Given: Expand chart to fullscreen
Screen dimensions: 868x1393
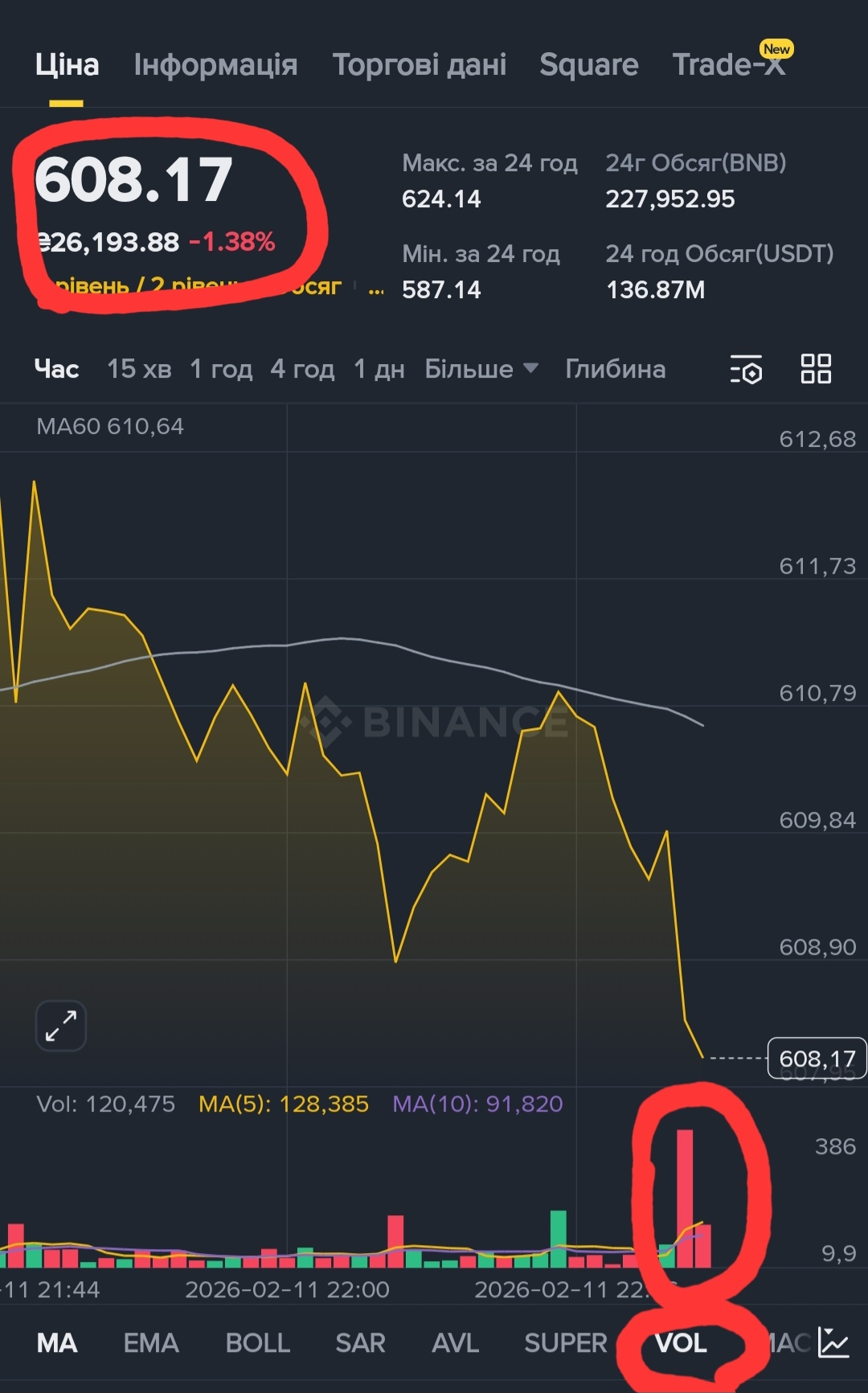Looking at the screenshot, I should [61, 1026].
